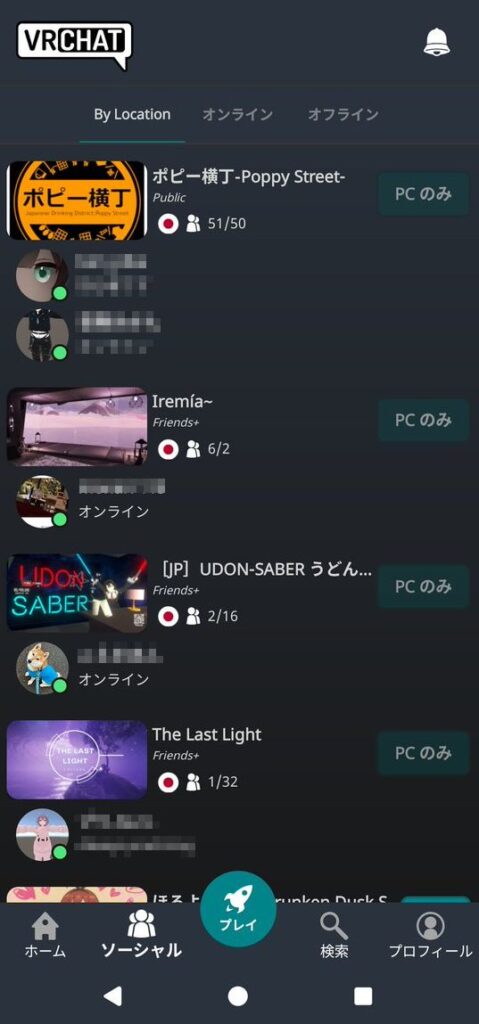Go to the ホーム tab

(x=45, y=935)
